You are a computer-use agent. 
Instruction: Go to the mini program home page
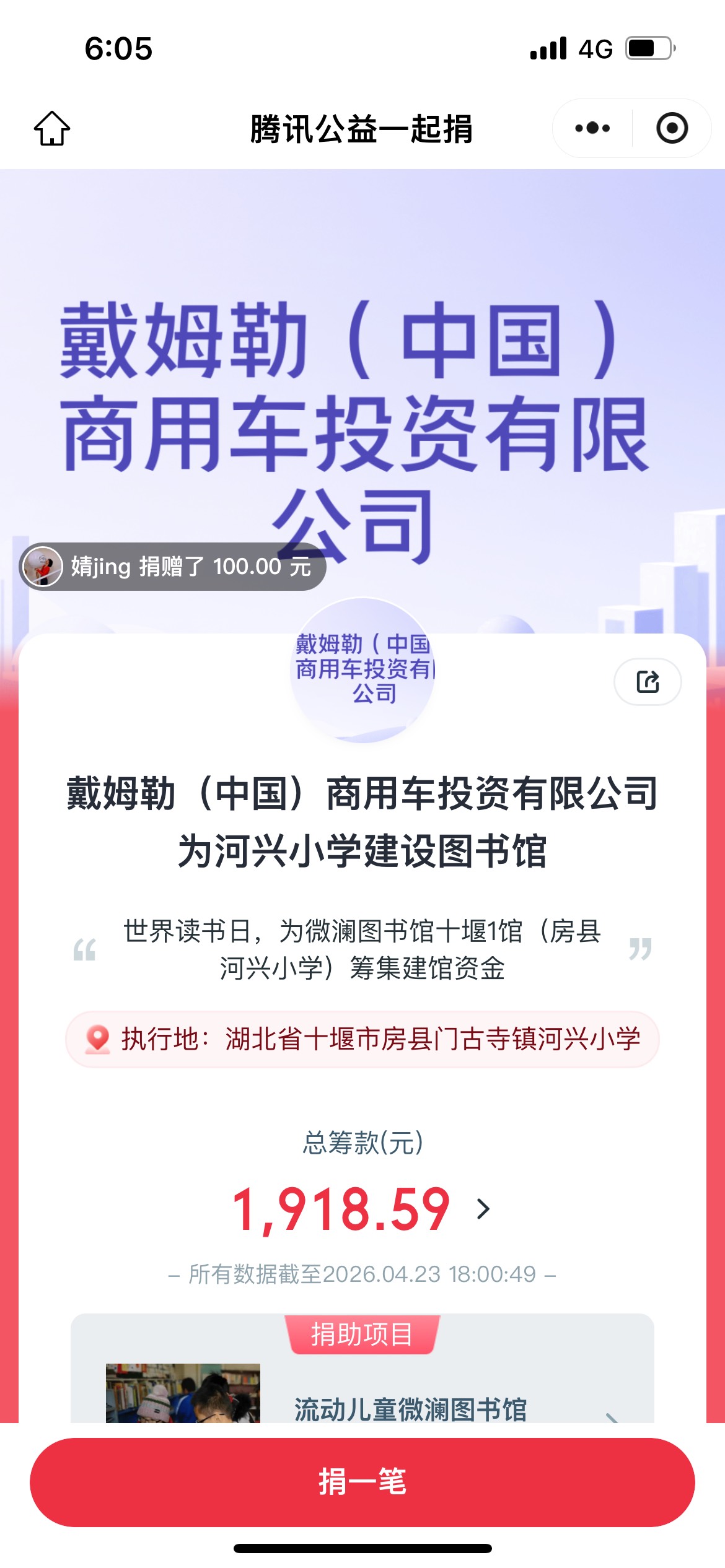(x=52, y=128)
